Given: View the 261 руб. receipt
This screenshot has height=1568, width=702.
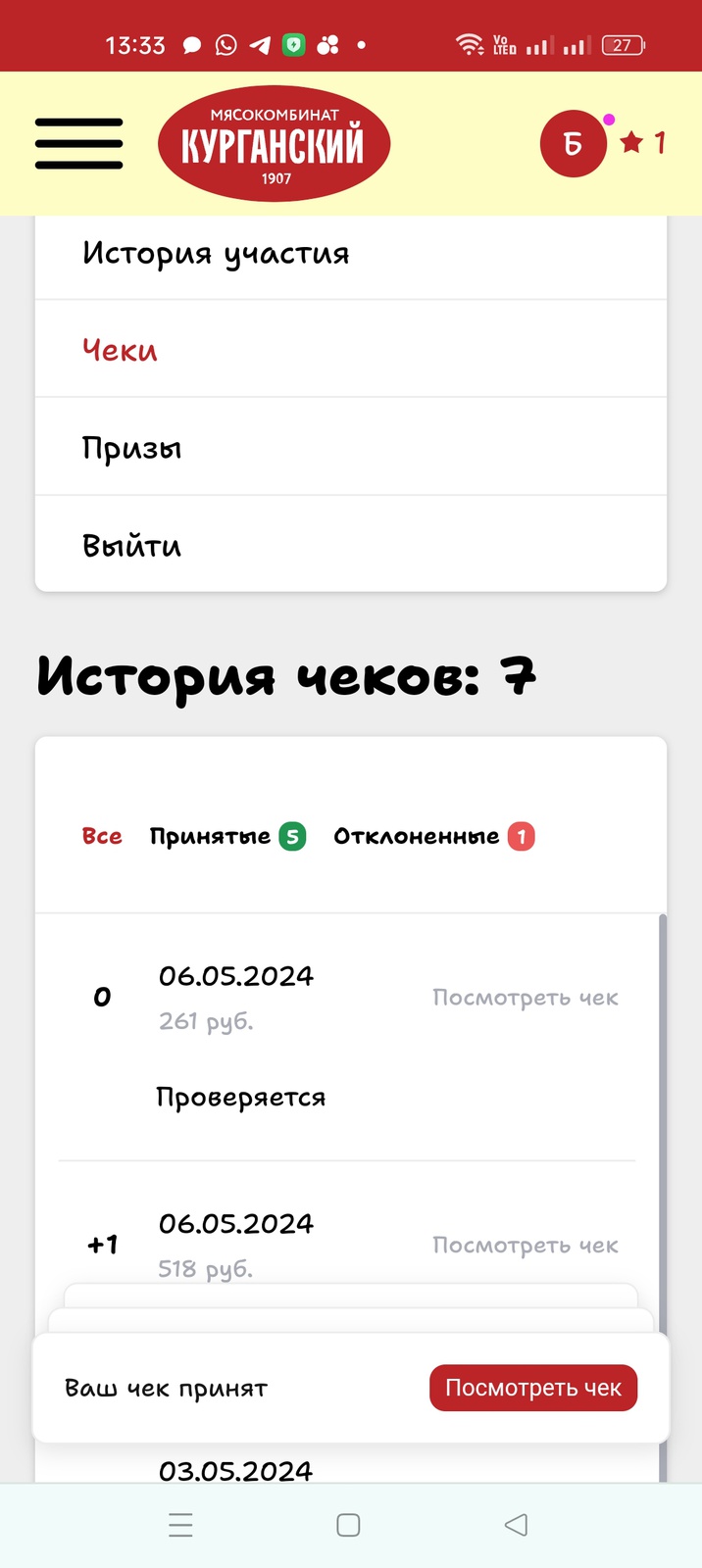Looking at the screenshot, I should [x=526, y=998].
